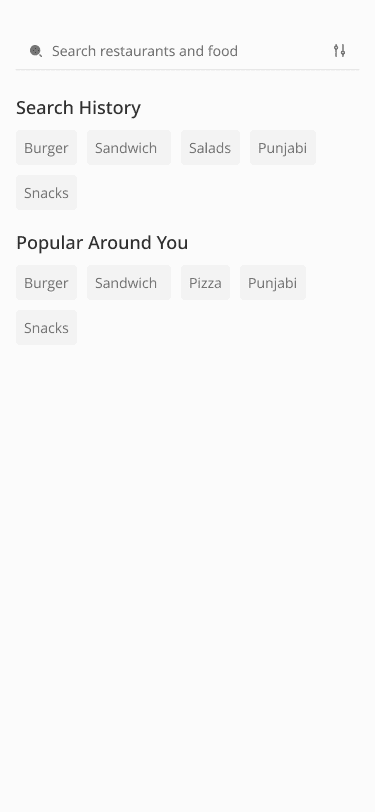
Task: Open Snacks from Search History
Action: (x=47, y=193)
